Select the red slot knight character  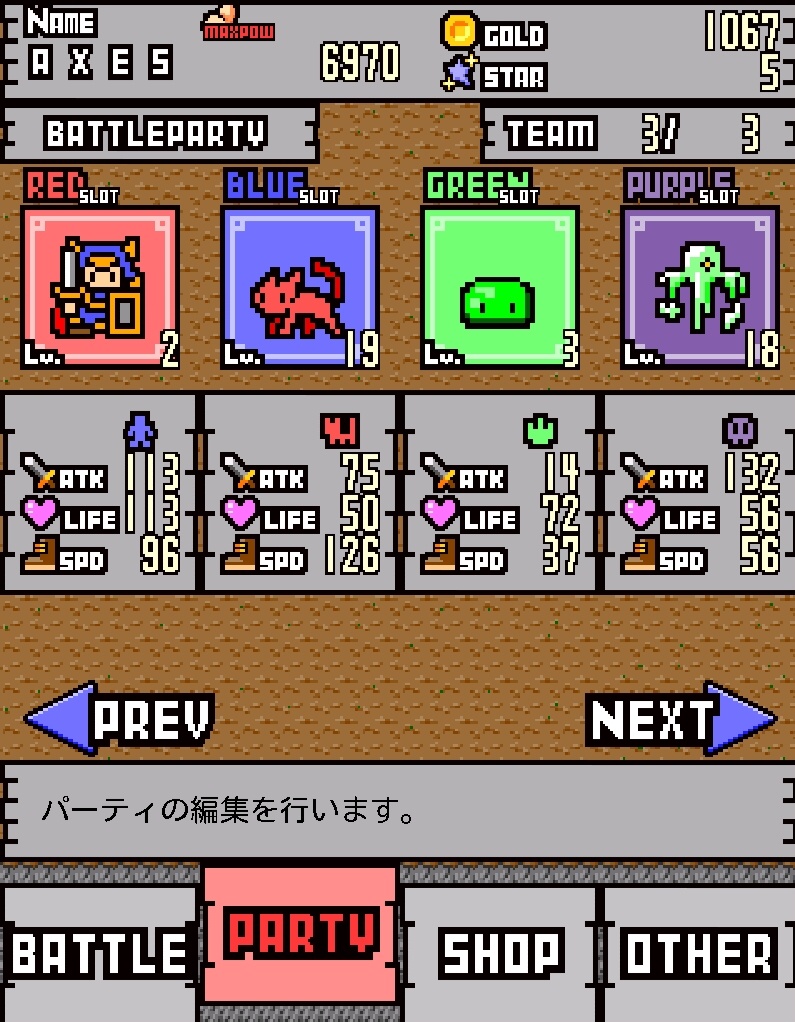pyautogui.click(x=100, y=288)
